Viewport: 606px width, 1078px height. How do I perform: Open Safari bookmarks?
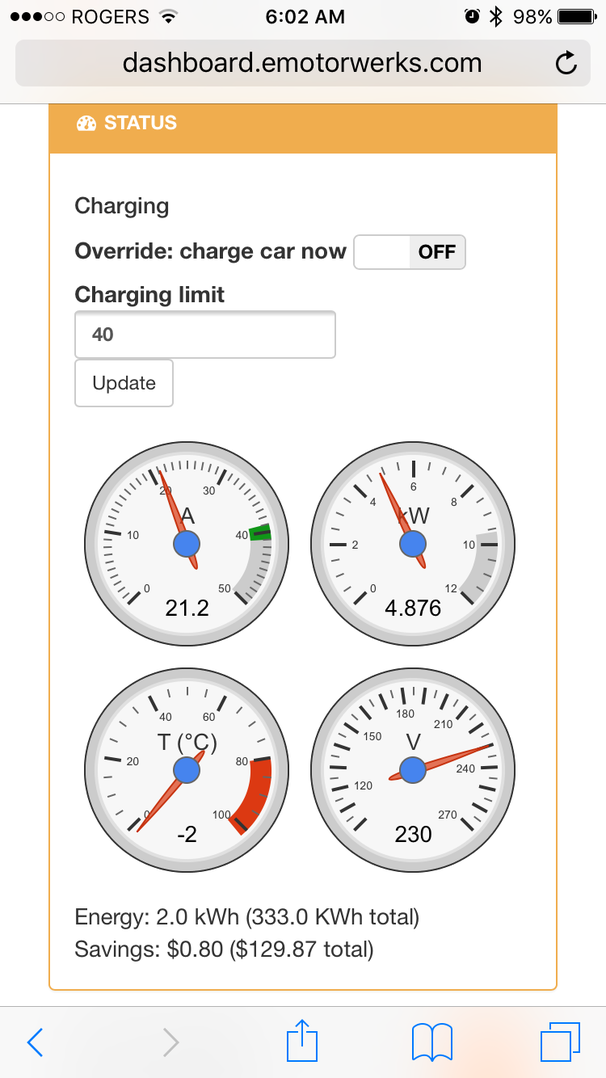432,1043
